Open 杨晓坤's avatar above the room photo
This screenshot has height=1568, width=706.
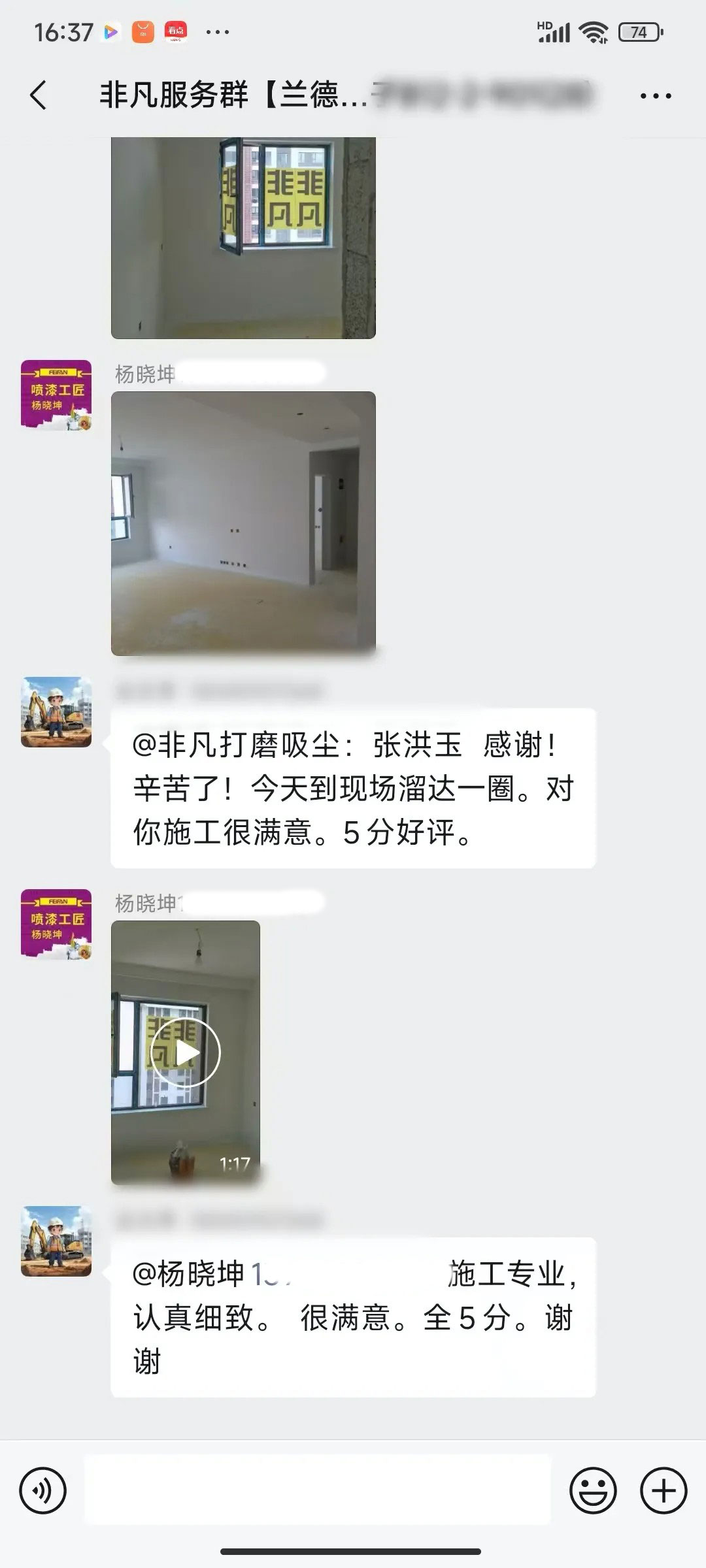pyautogui.click(x=56, y=395)
